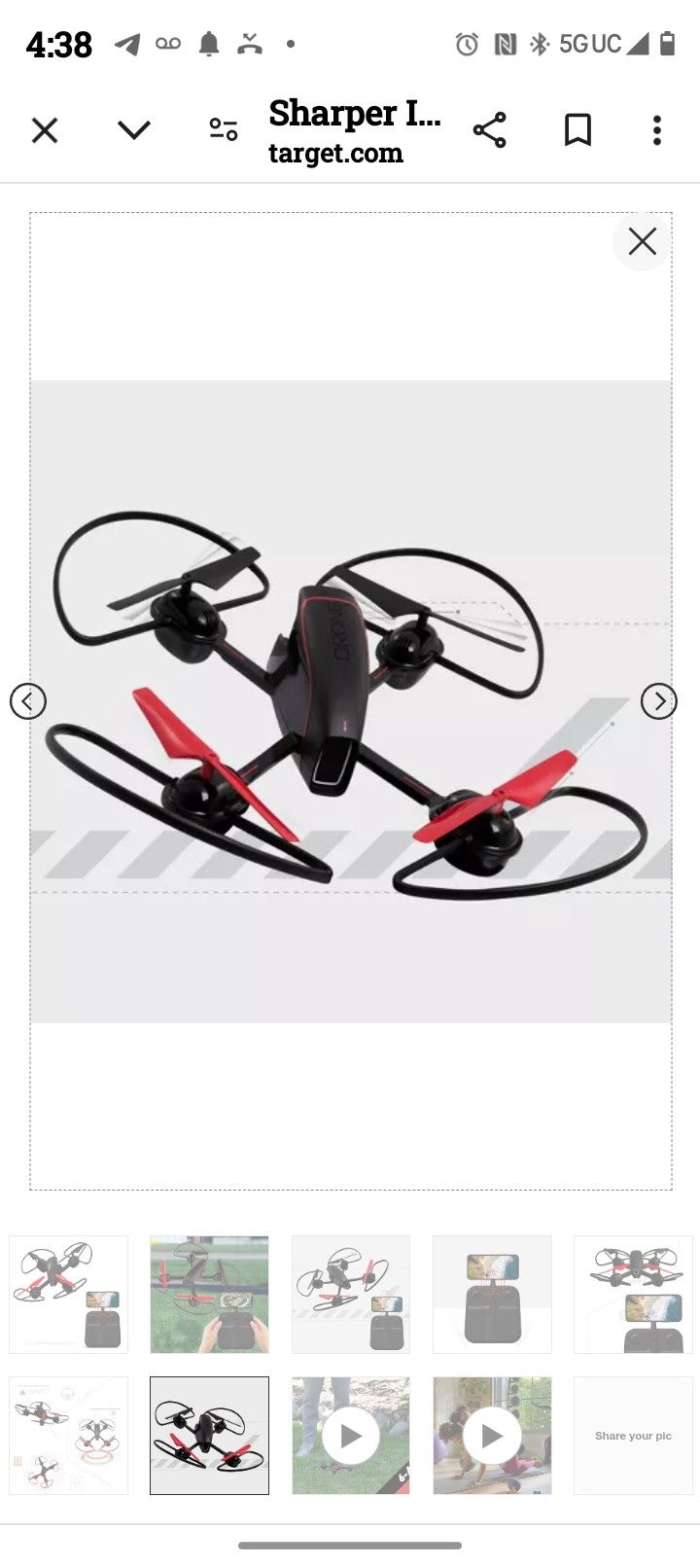Collapse the view with the down chevron

pyautogui.click(x=134, y=128)
